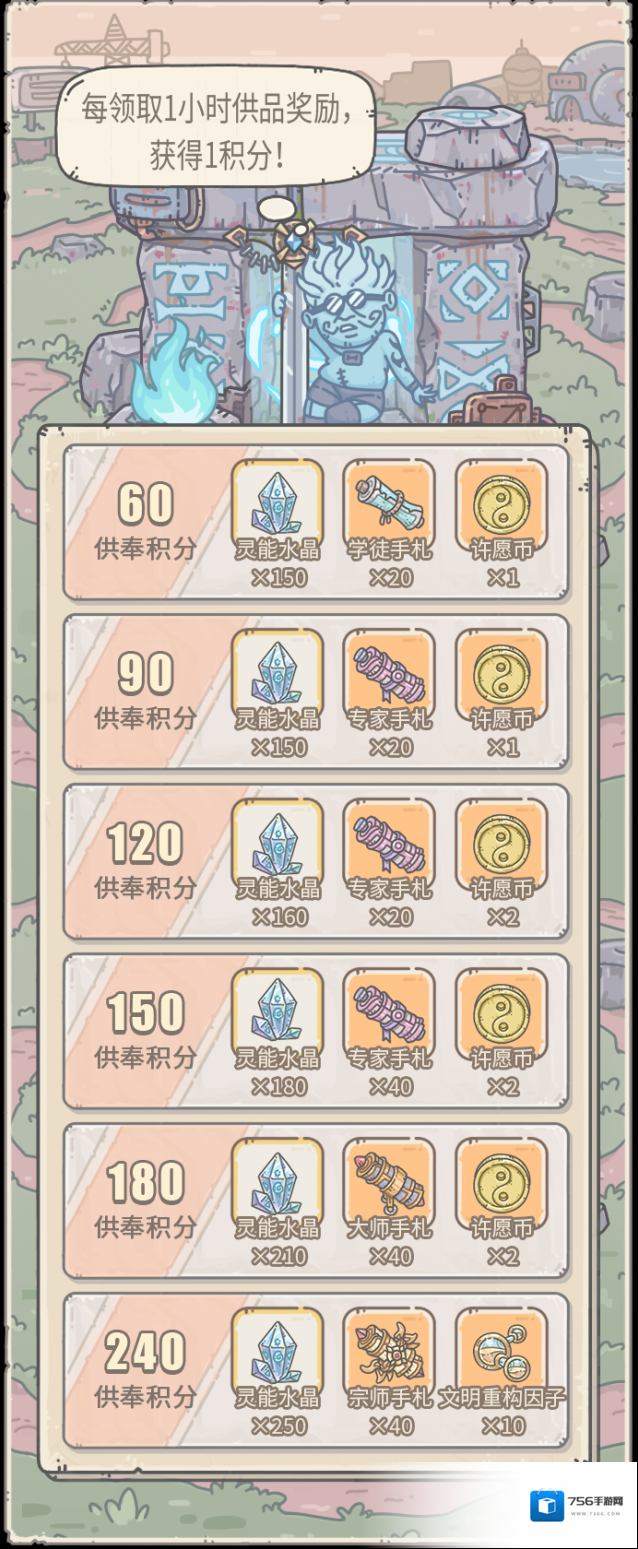Tap the 许愿币 ×1 icon in the 90积分 row
The width and height of the screenshot is (638, 1549).
[x=501, y=673]
